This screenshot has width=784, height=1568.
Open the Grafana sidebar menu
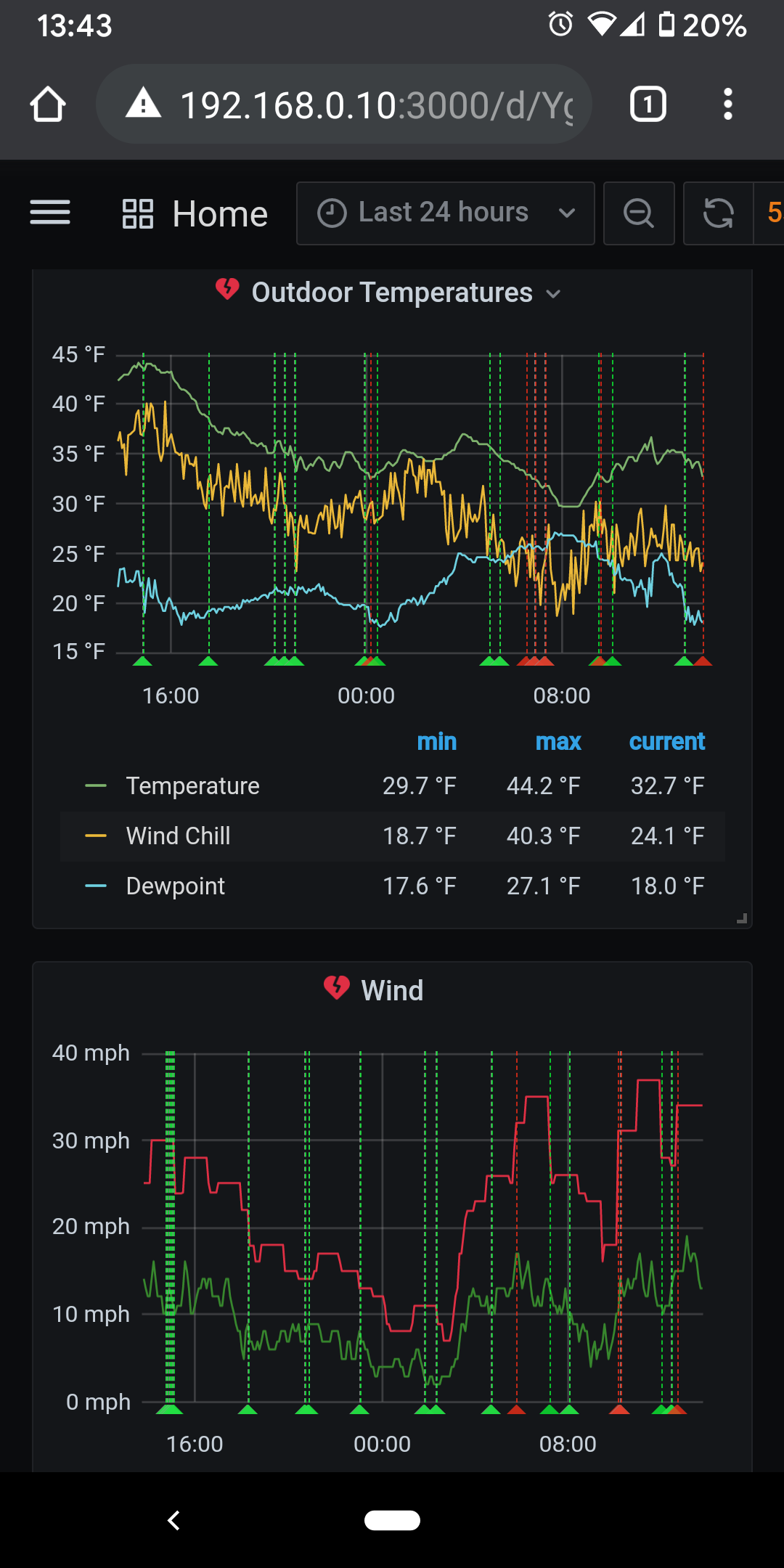tap(50, 213)
